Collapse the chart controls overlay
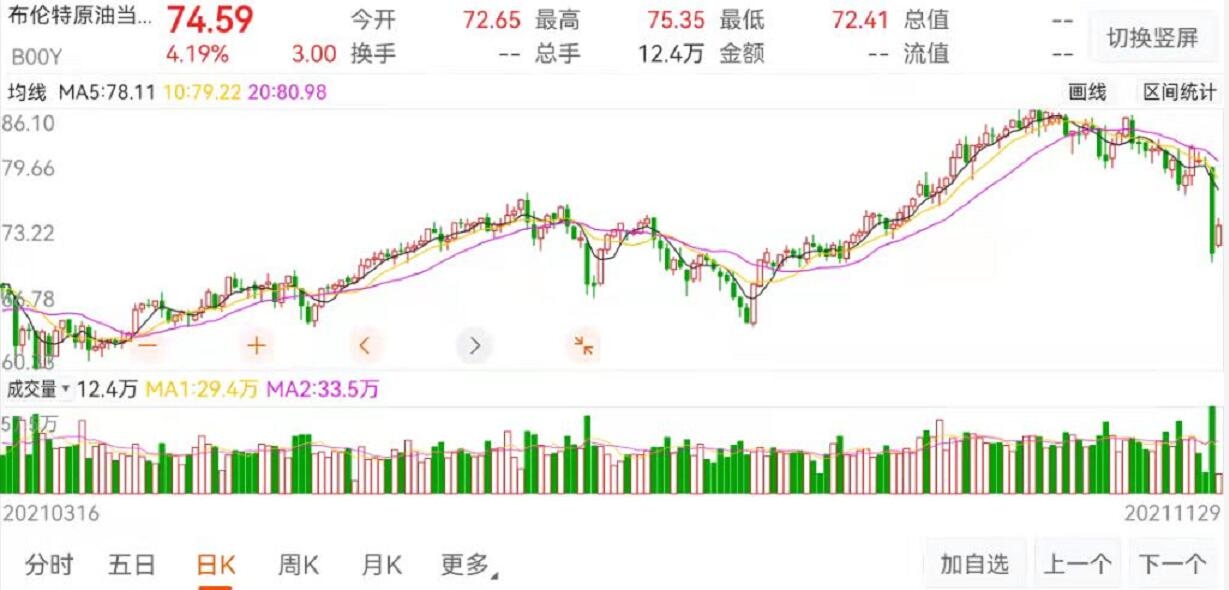Viewport: 1229px width, 590px height. [583, 346]
